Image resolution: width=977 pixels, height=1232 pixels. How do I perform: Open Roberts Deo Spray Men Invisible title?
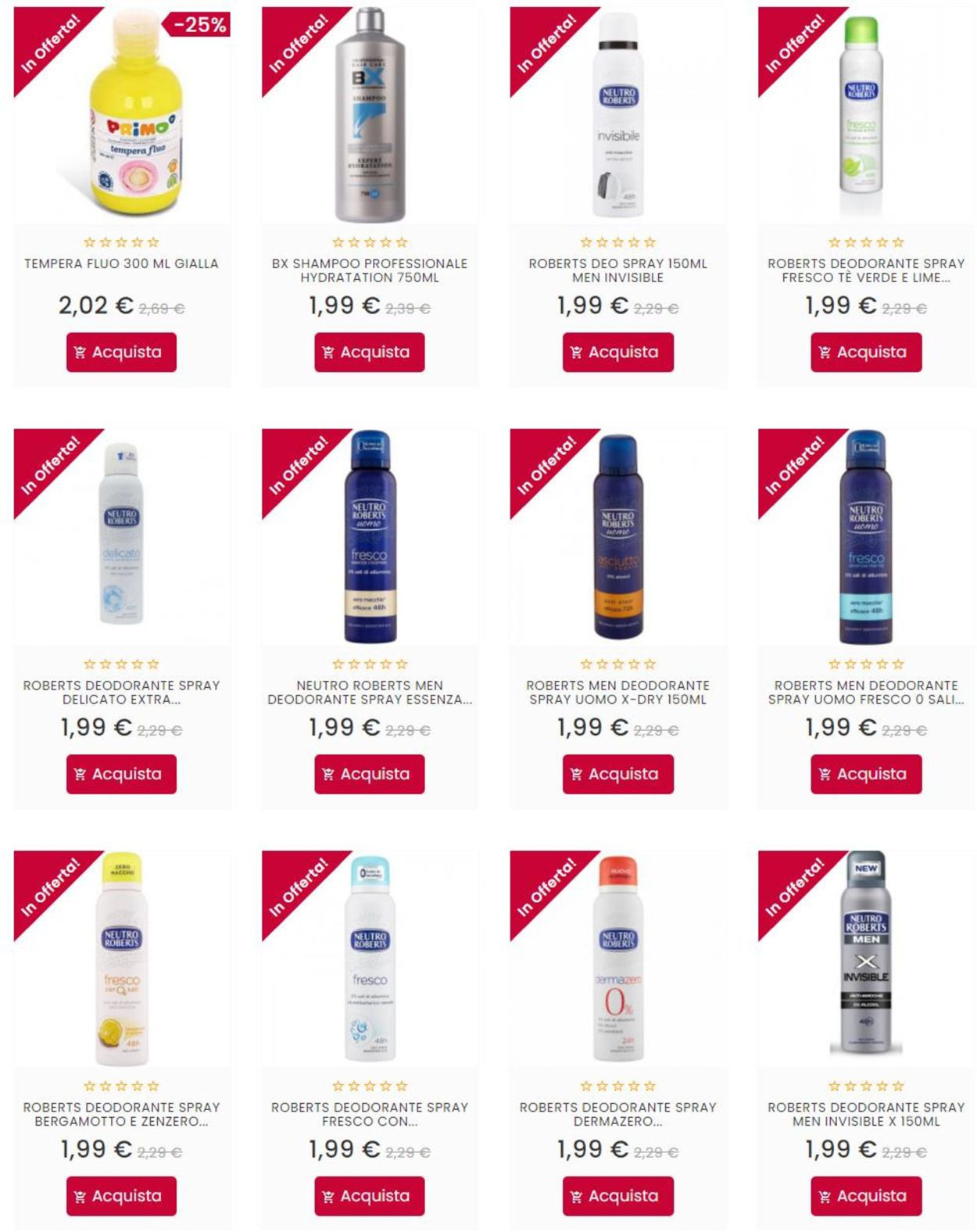click(x=617, y=270)
